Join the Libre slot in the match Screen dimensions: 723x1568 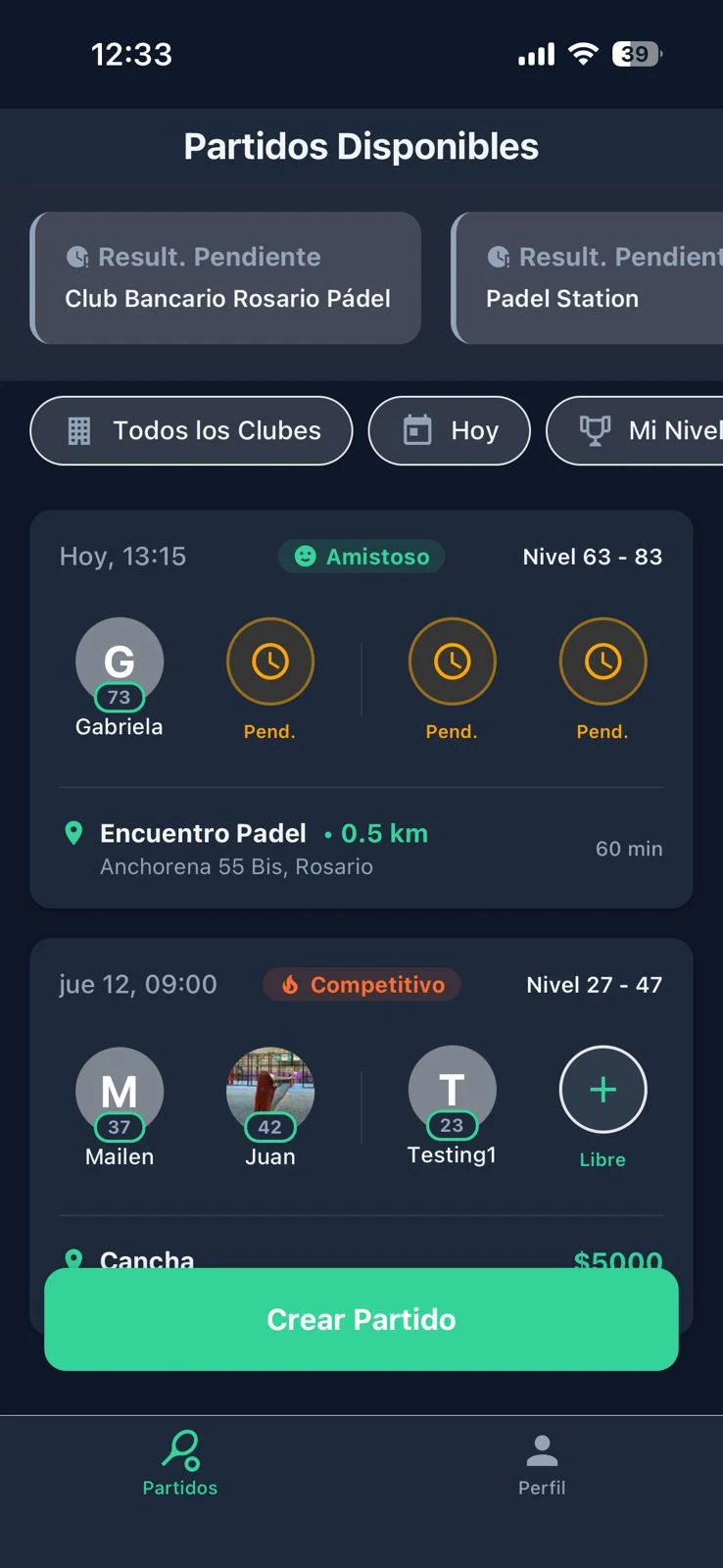click(x=602, y=1090)
